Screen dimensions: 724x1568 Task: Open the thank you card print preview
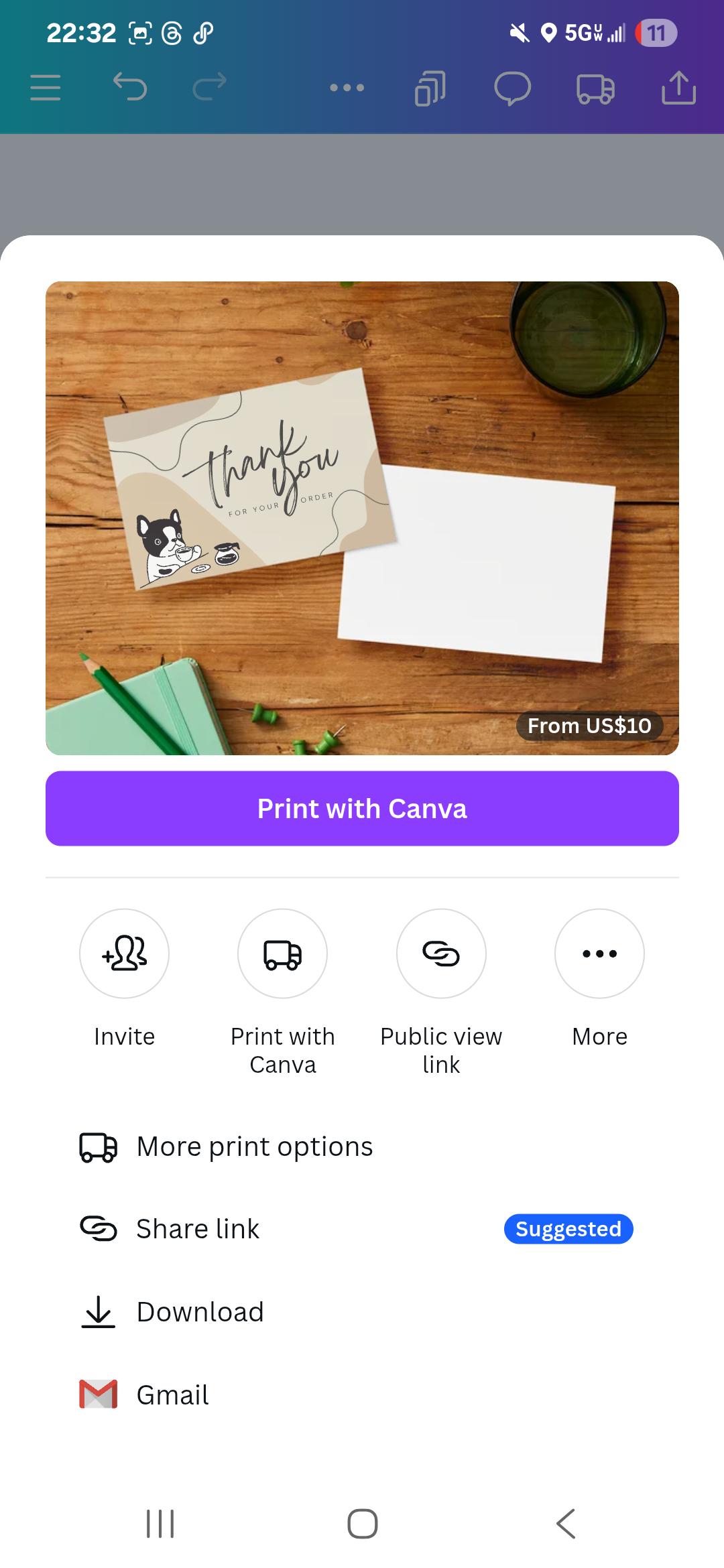tap(362, 518)
